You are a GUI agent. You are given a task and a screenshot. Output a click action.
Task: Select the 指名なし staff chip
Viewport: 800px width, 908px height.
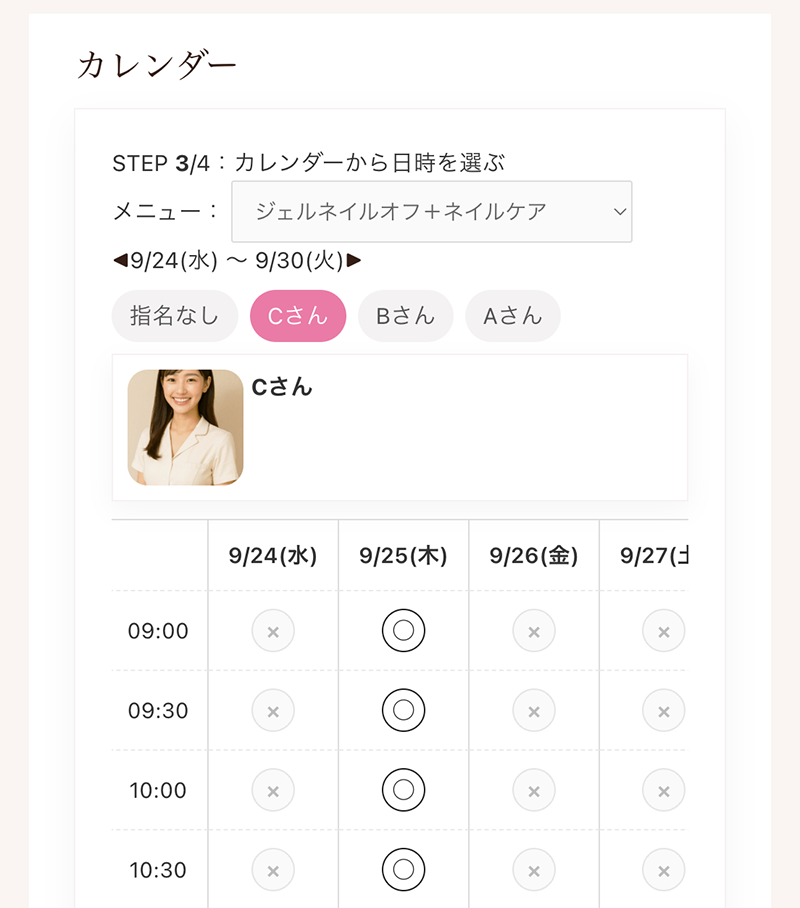coord(175,316)
